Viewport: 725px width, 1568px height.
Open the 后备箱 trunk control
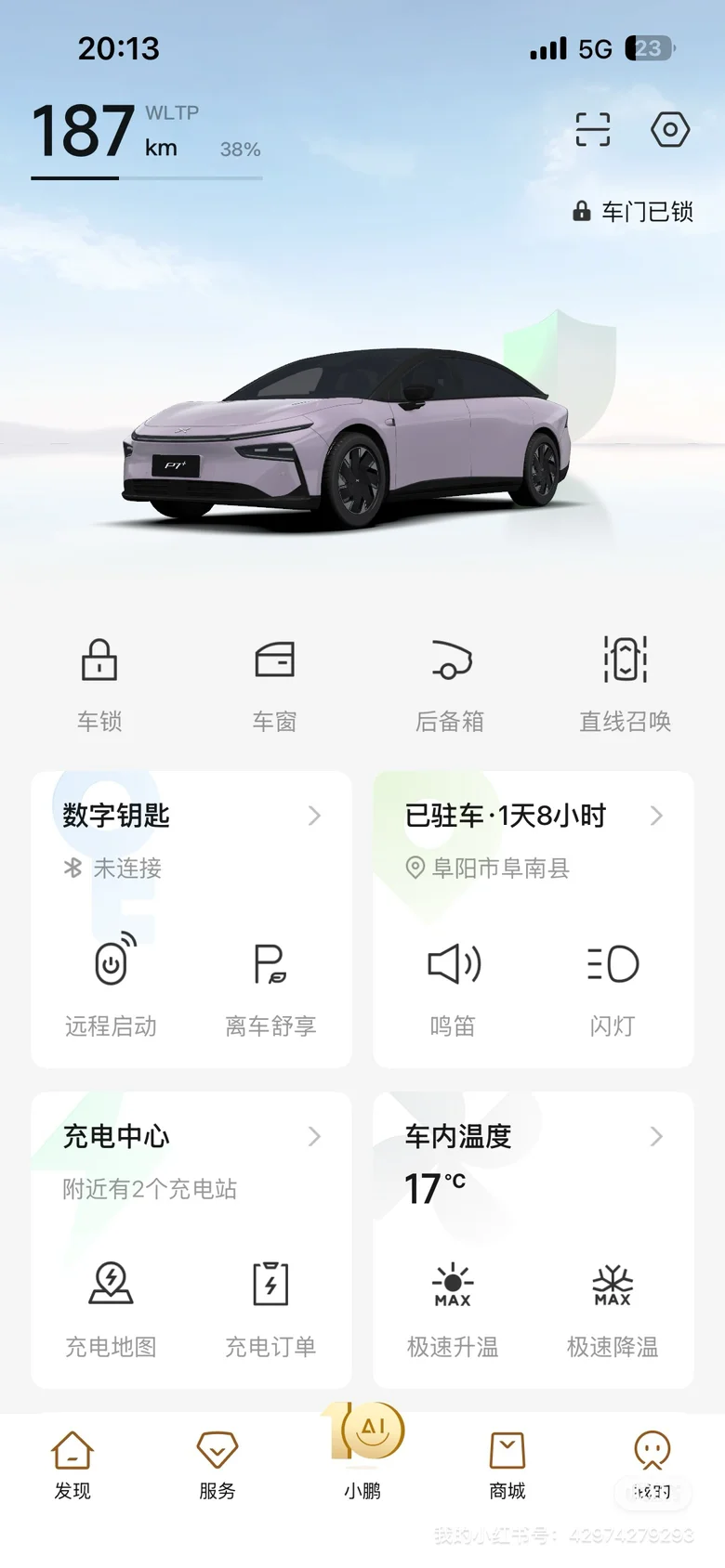[x=450, y=682]
